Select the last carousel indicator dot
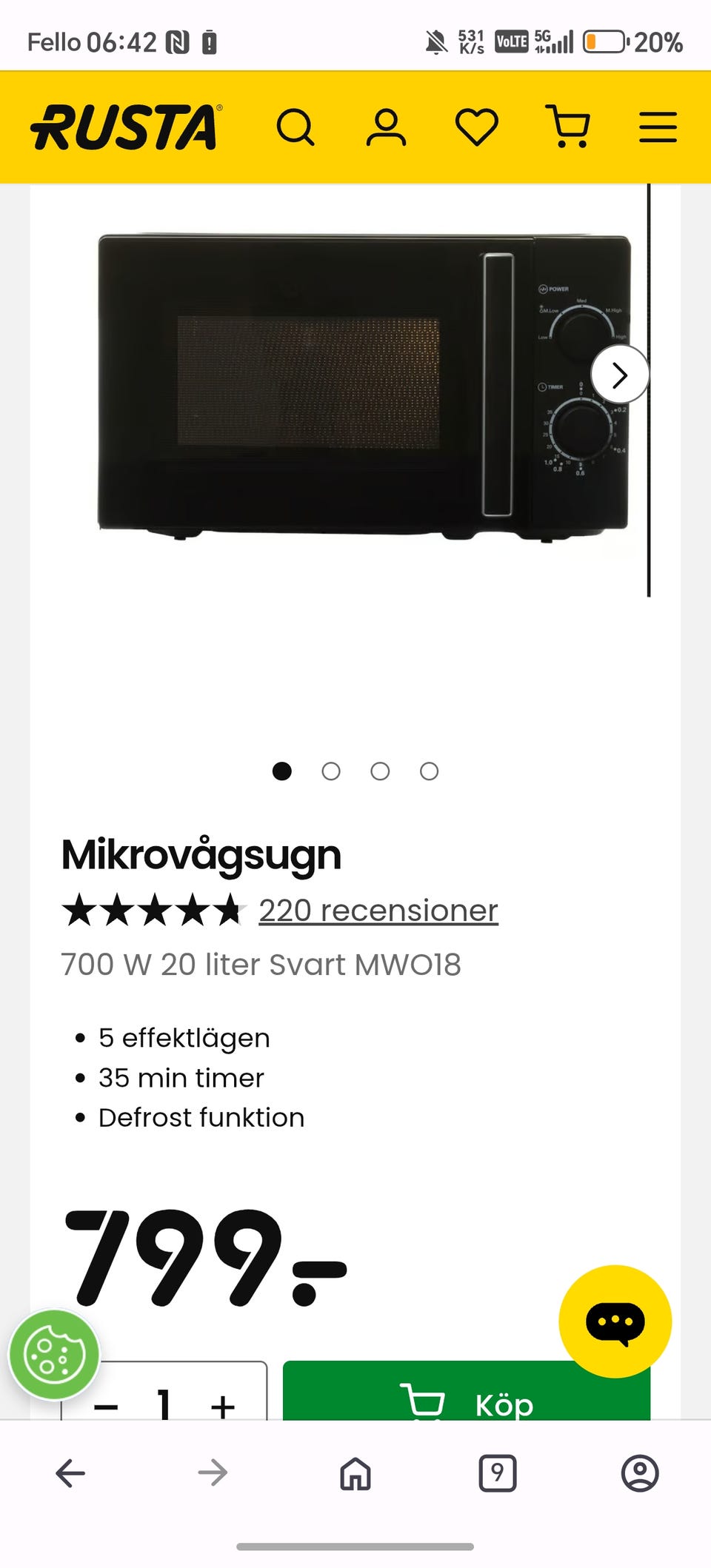711x1568 pixels. click(429, 771)
